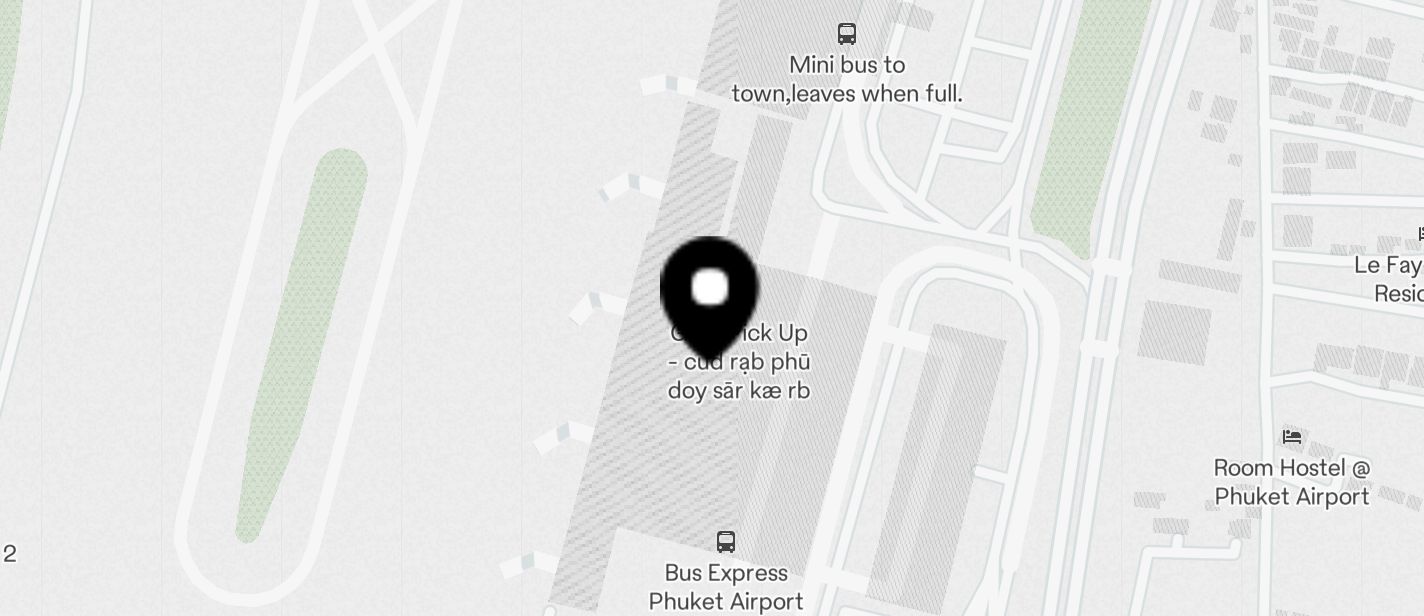This screenshot has width=1424, height=616.
Task: Tap the black location pin marker
Action: pyautogui.click(x=709, y=290)
